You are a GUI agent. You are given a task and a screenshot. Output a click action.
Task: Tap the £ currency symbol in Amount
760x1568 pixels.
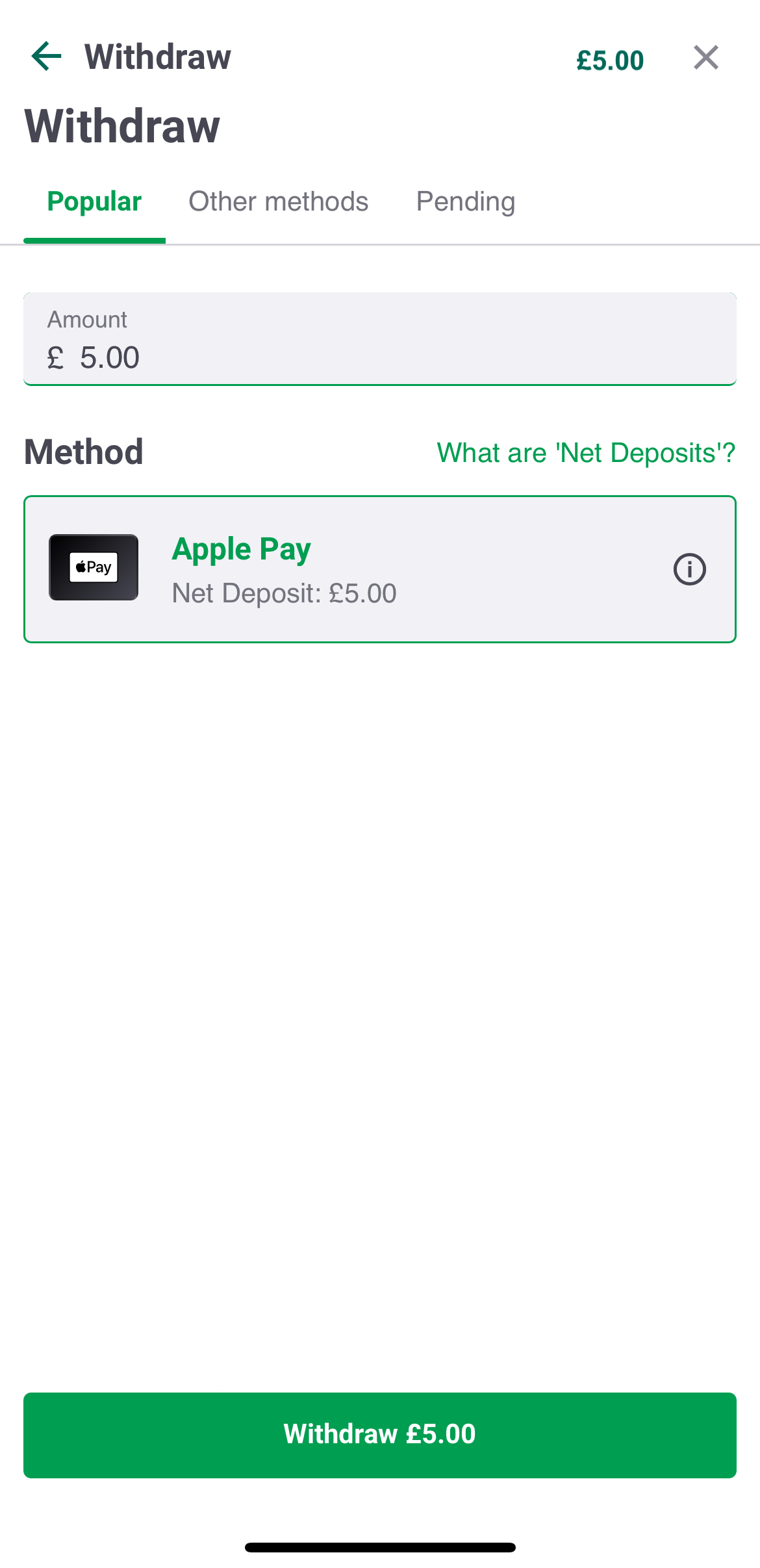point(55,357)
